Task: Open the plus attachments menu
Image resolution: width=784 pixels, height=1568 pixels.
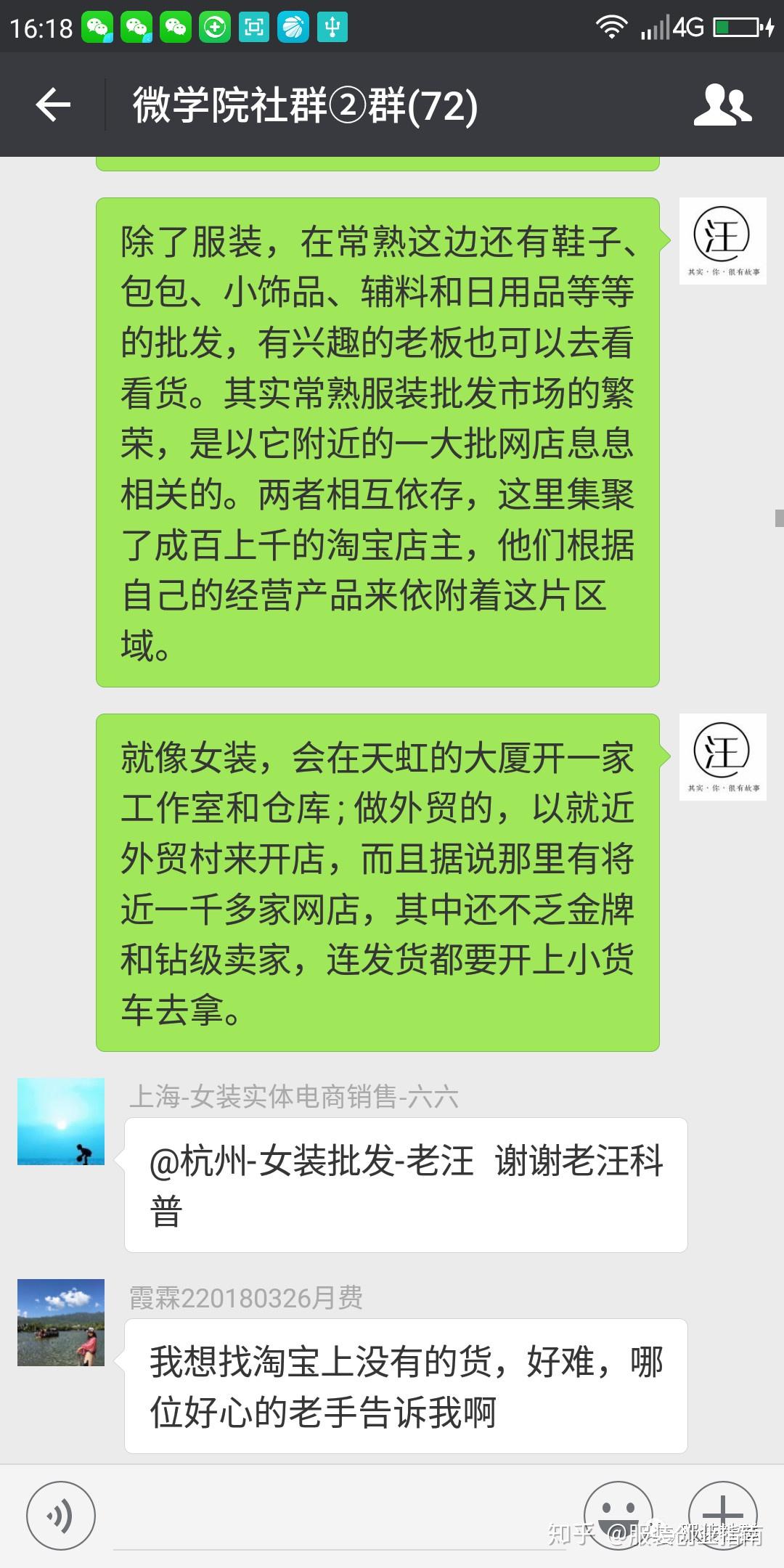Action: [722, 1514]
